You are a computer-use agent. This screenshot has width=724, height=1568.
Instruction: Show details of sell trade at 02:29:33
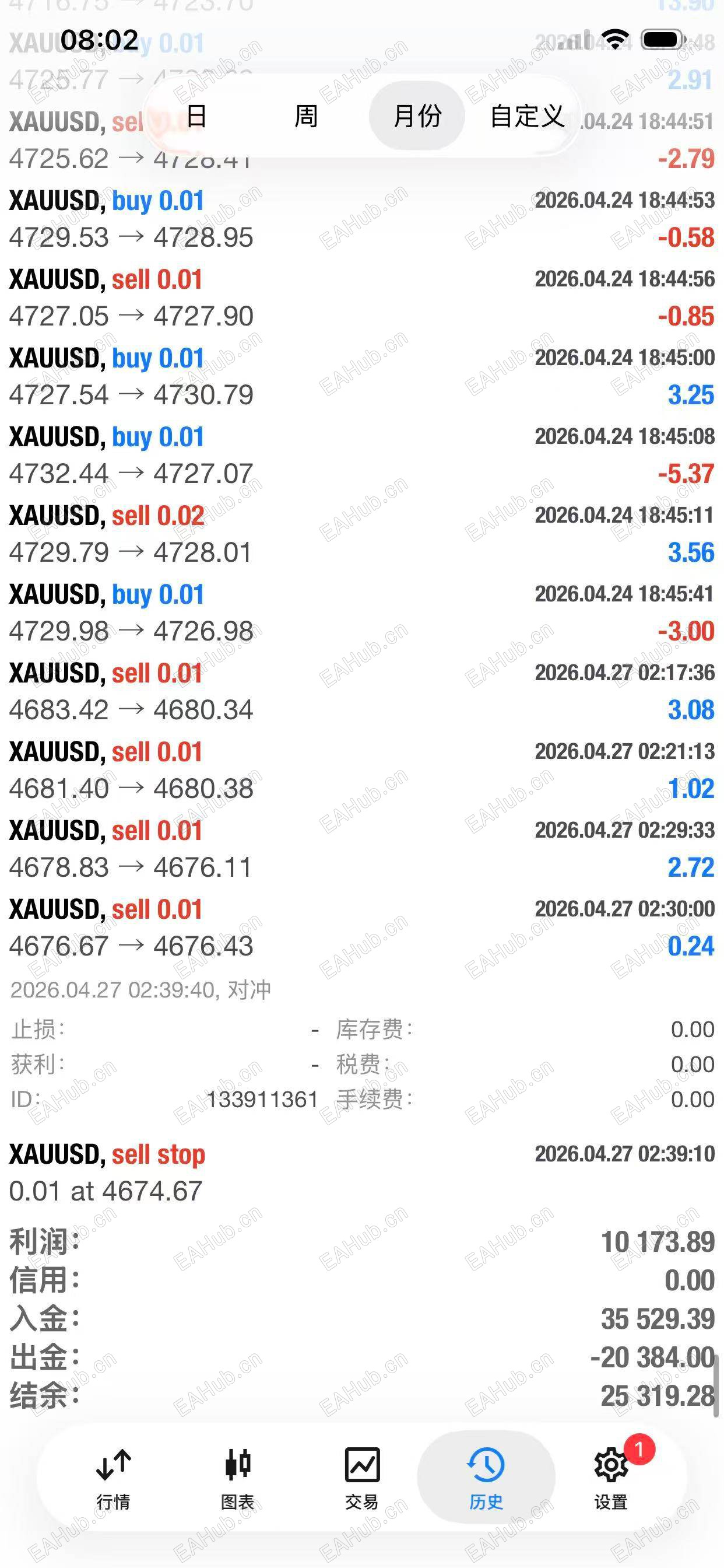362,849
